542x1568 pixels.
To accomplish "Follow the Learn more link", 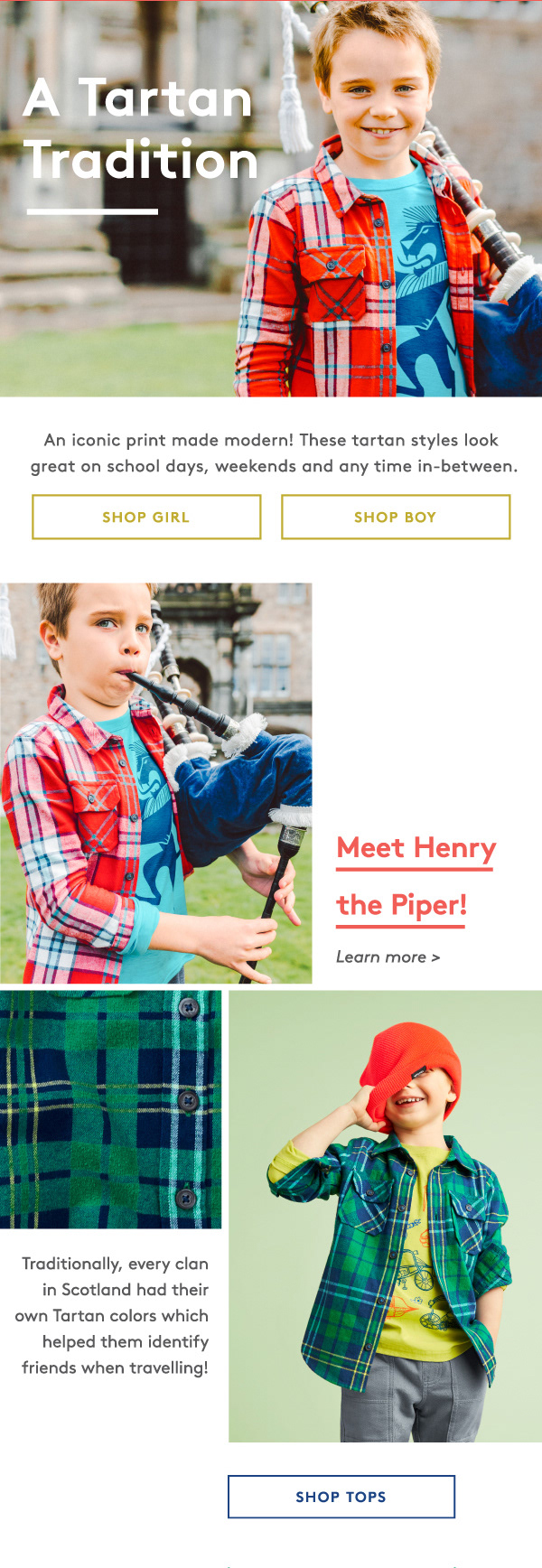I will click(x=388, y=957).
